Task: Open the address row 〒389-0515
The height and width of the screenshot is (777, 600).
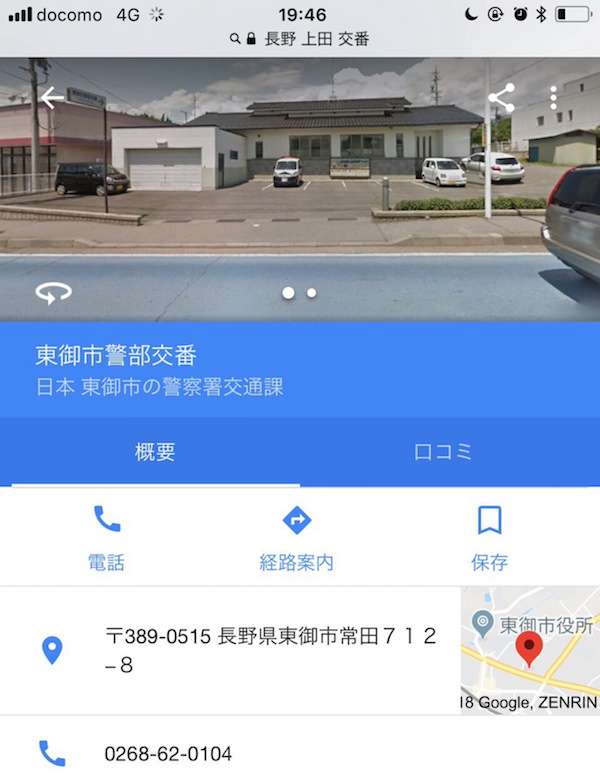Action: point(270,650)
